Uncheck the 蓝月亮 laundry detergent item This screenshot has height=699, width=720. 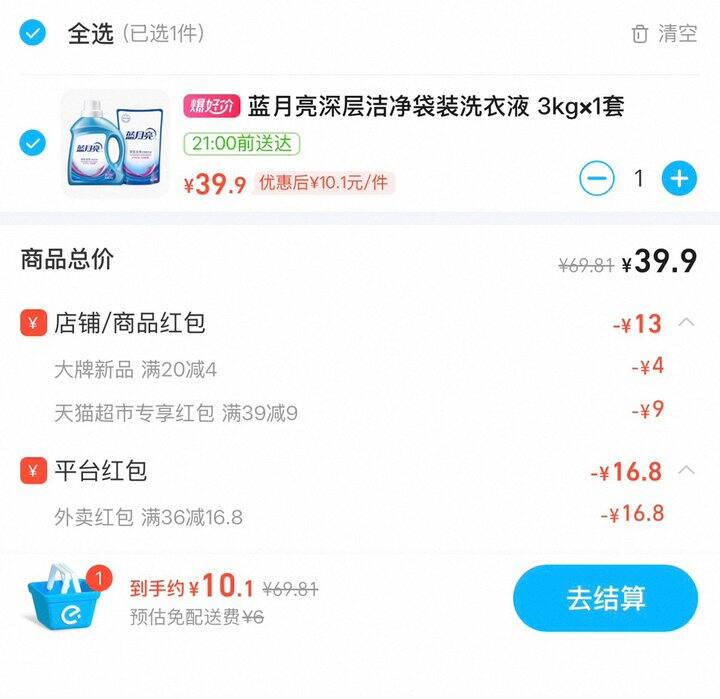(x=33, y=143)
